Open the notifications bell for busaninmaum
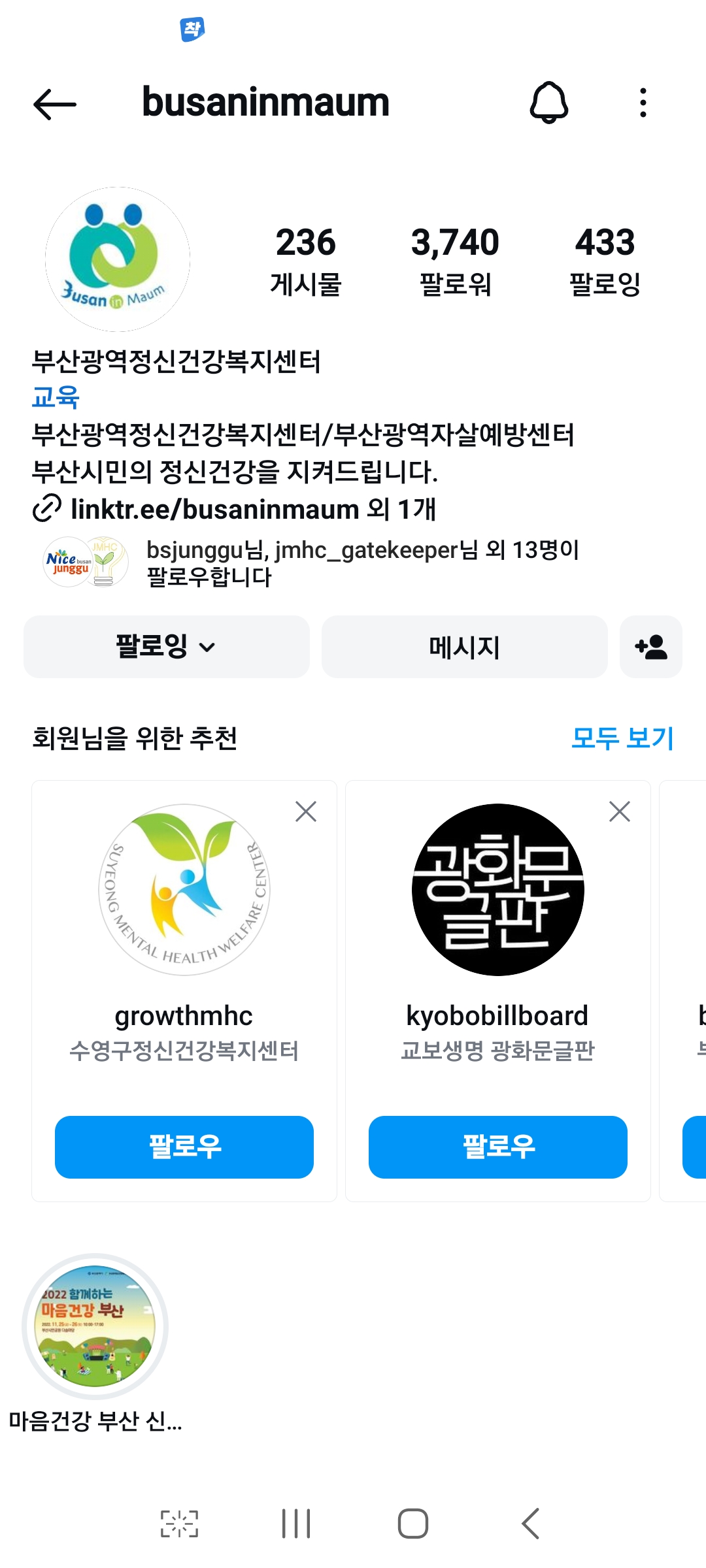 pos(548,103)
